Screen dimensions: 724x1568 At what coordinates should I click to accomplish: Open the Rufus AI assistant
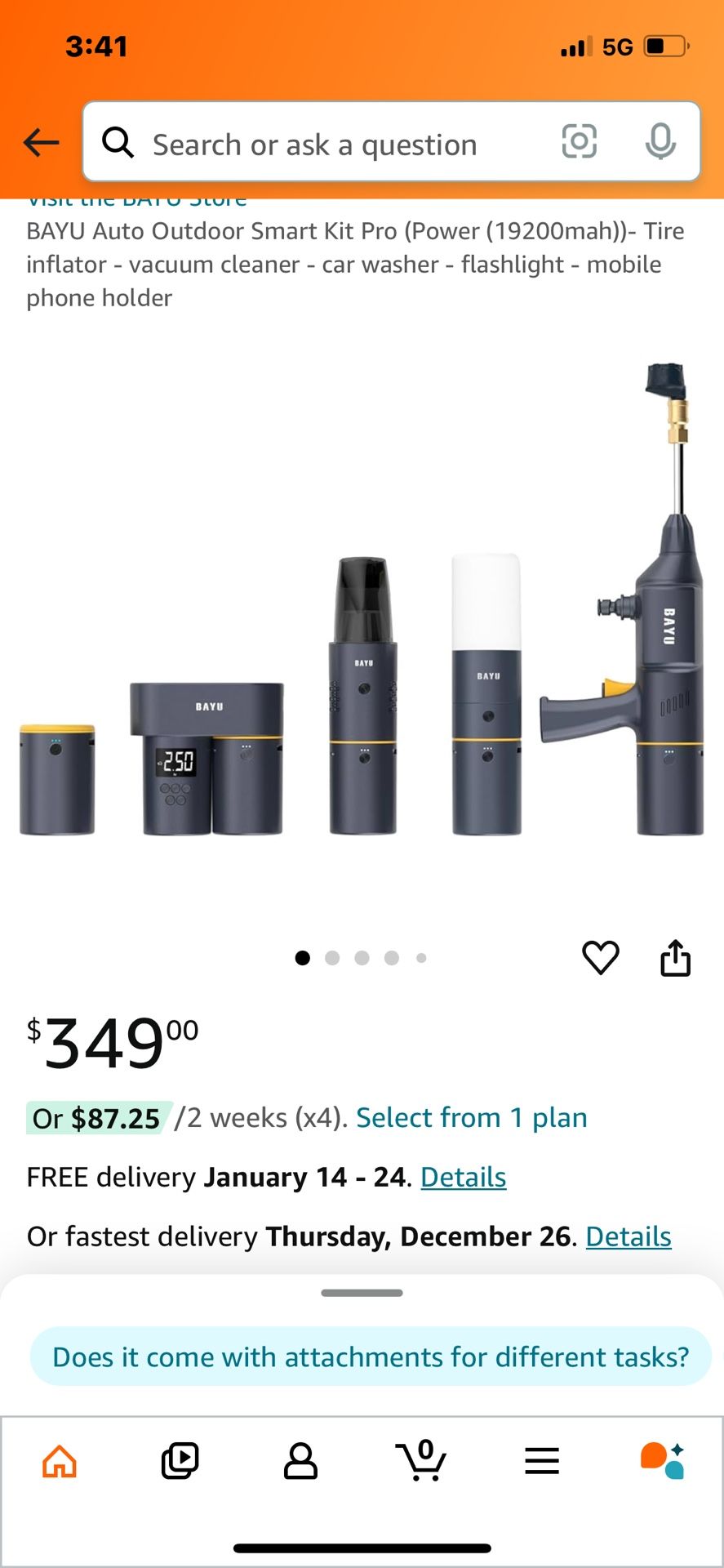pyautogui.click(x=662, y=1461)
